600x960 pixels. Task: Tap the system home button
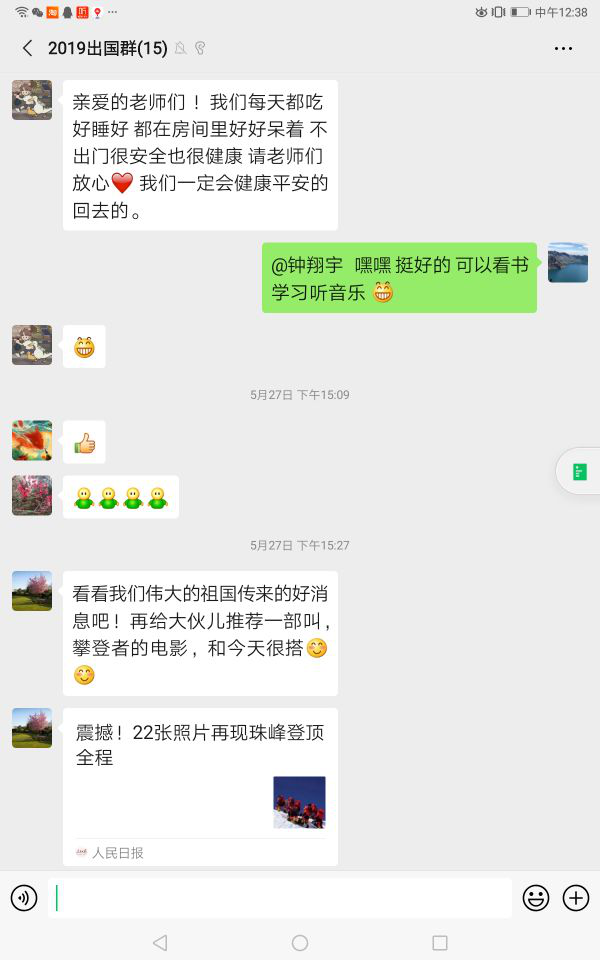pyautogui.click(x=300, y=942)
